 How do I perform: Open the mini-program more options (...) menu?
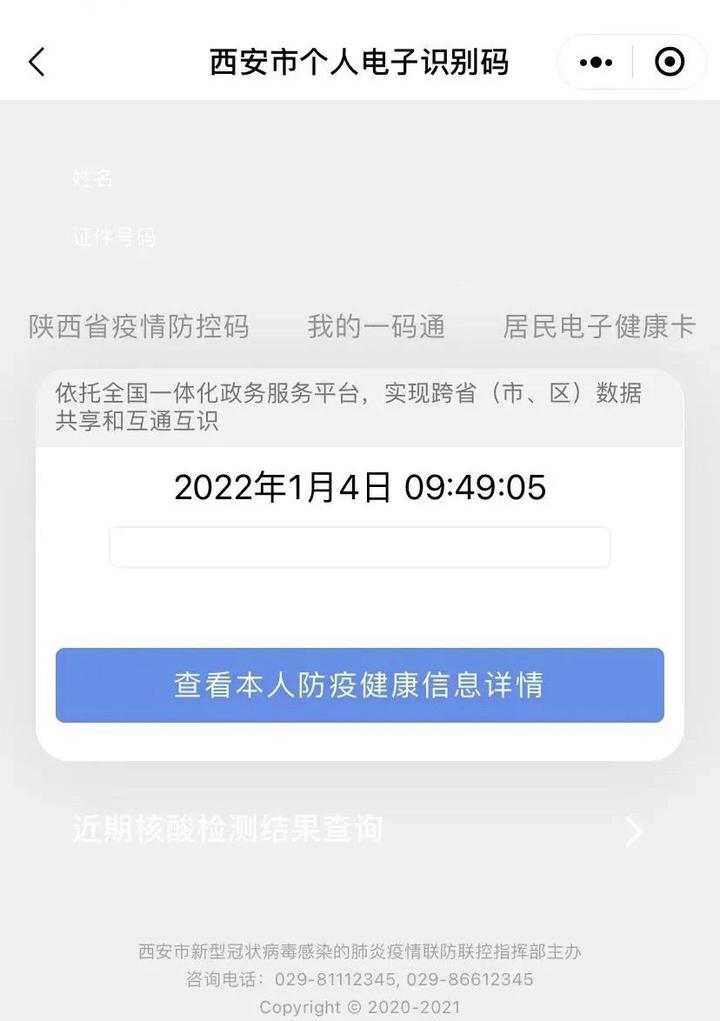coord(596,61)
